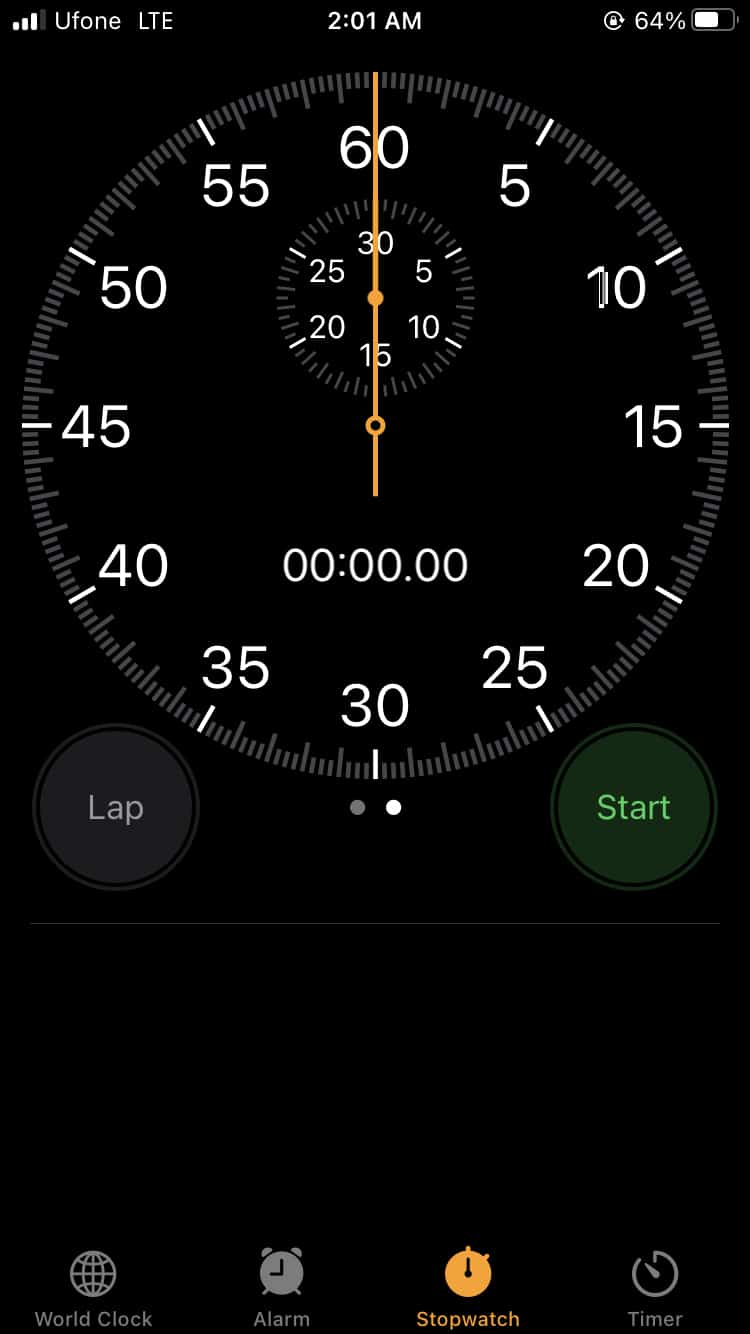Tap the LTE network indicator

point(154,20)
